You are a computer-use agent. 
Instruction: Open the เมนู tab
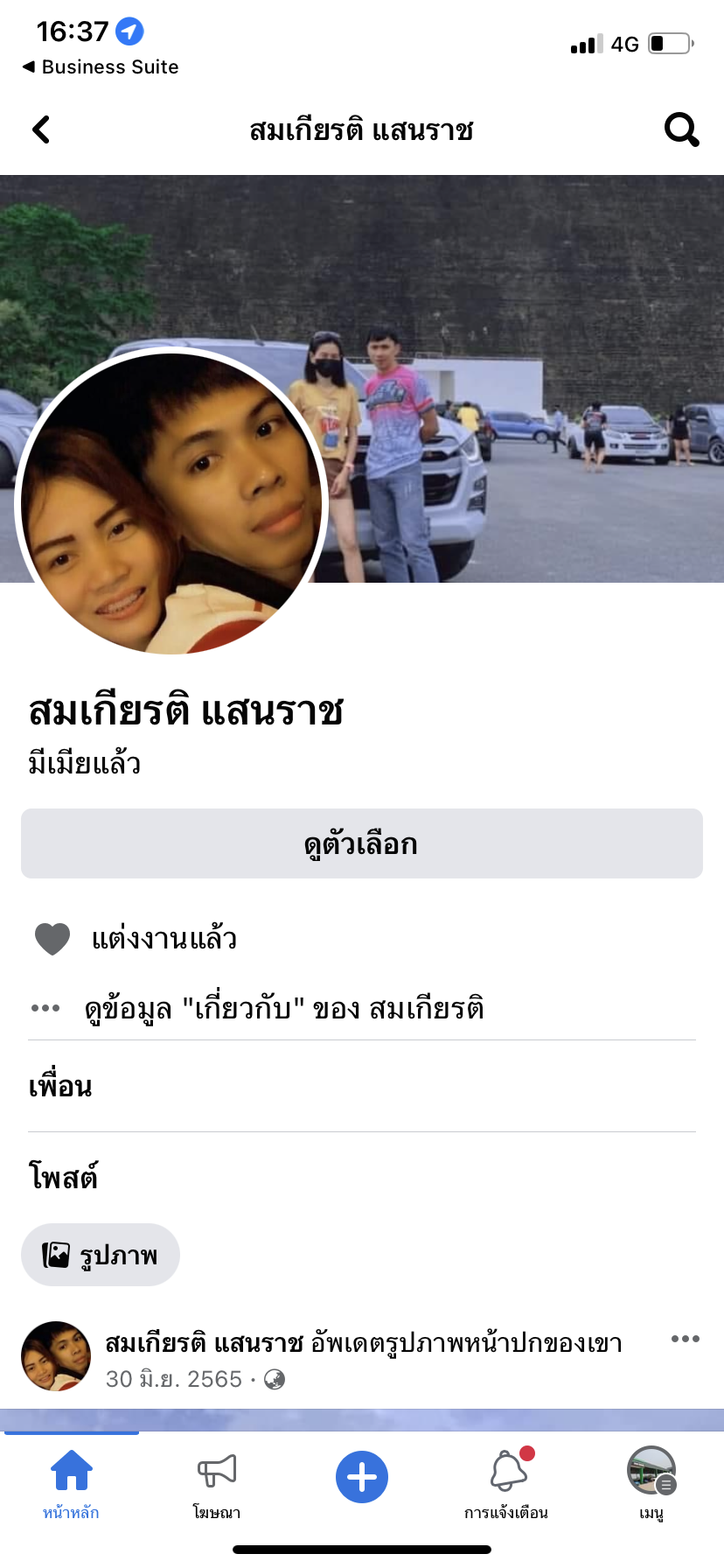coord(651,1480)
